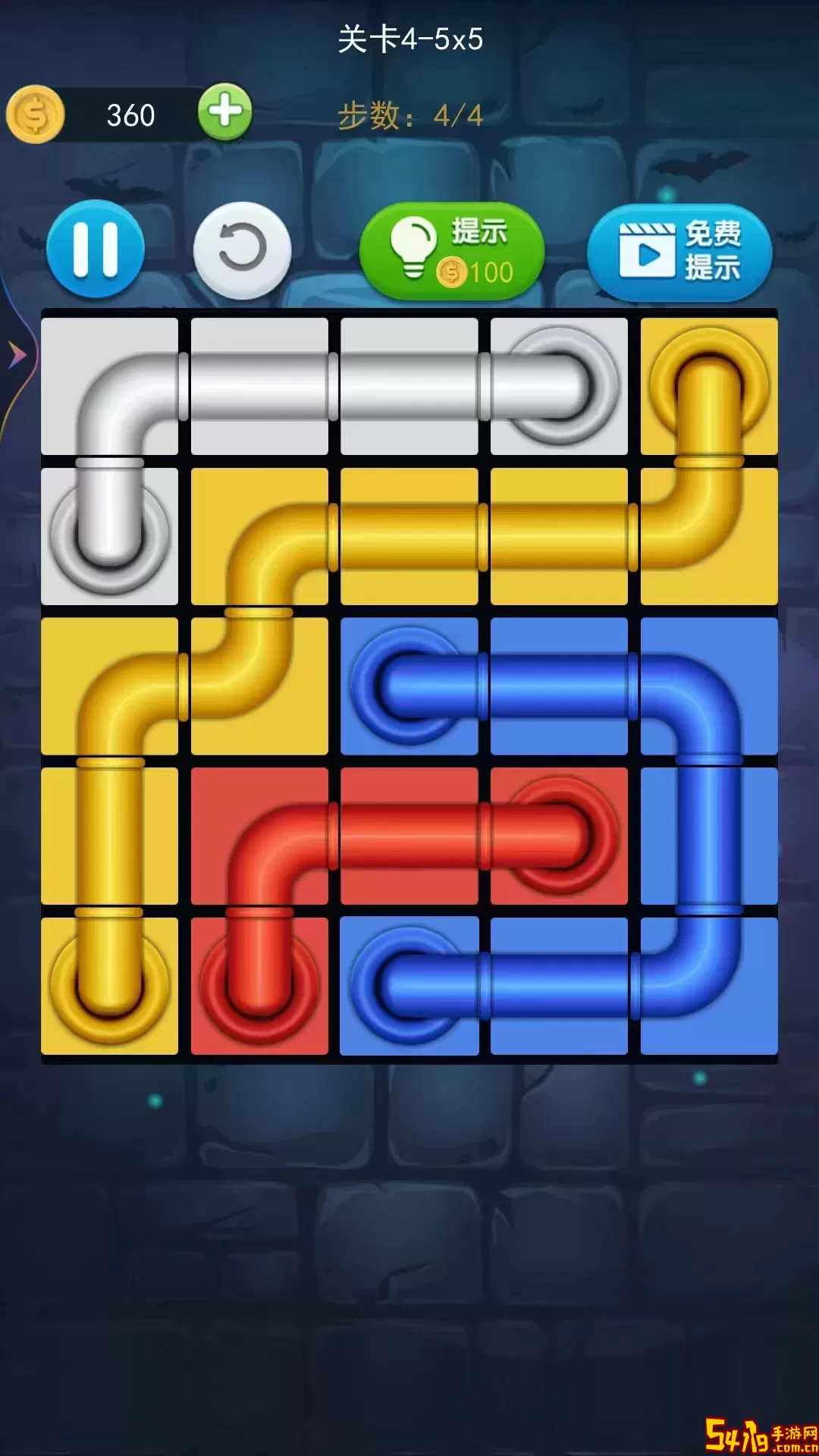Restart the level with the reset icon
Viewport: 819px width, 1456px height.
click(242, 249)
